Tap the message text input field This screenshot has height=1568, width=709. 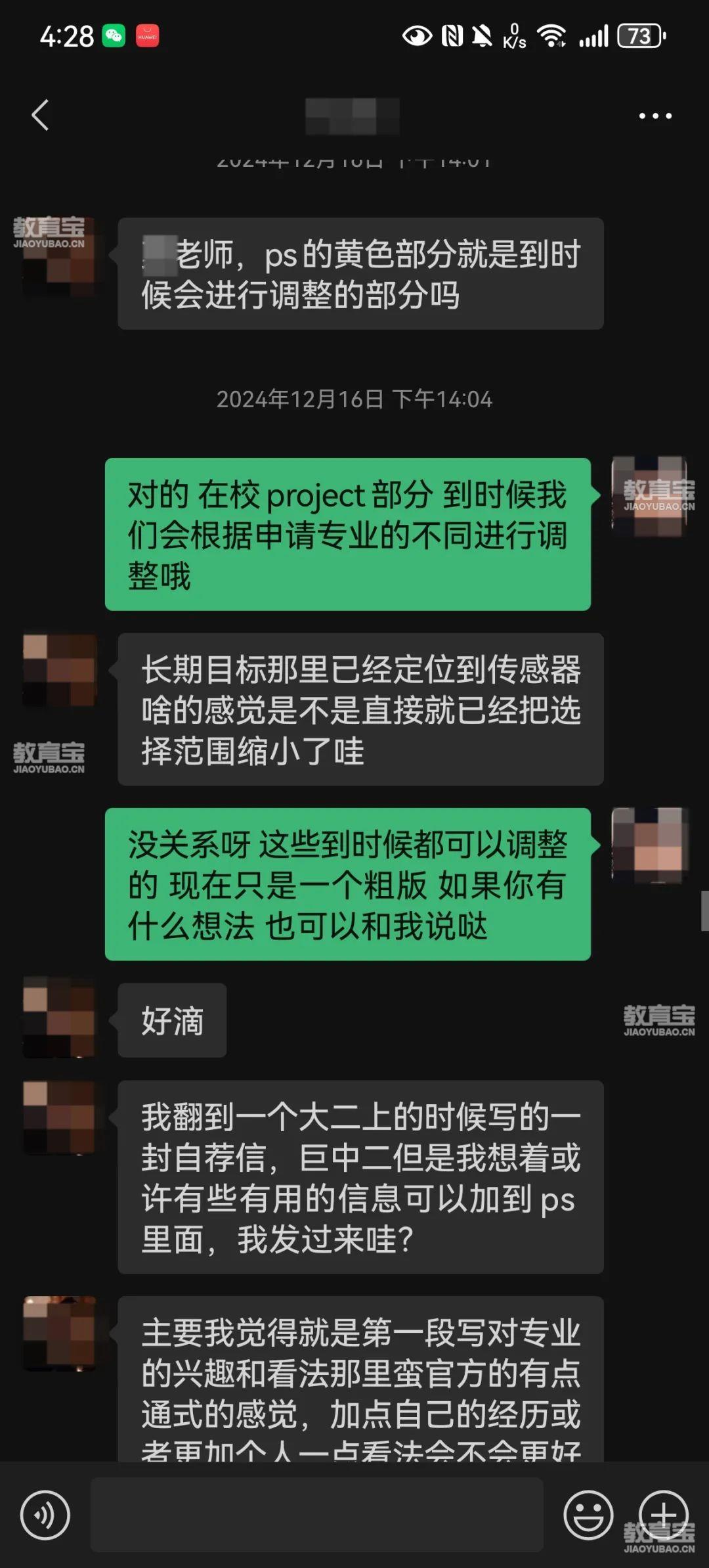point(316,1515)
